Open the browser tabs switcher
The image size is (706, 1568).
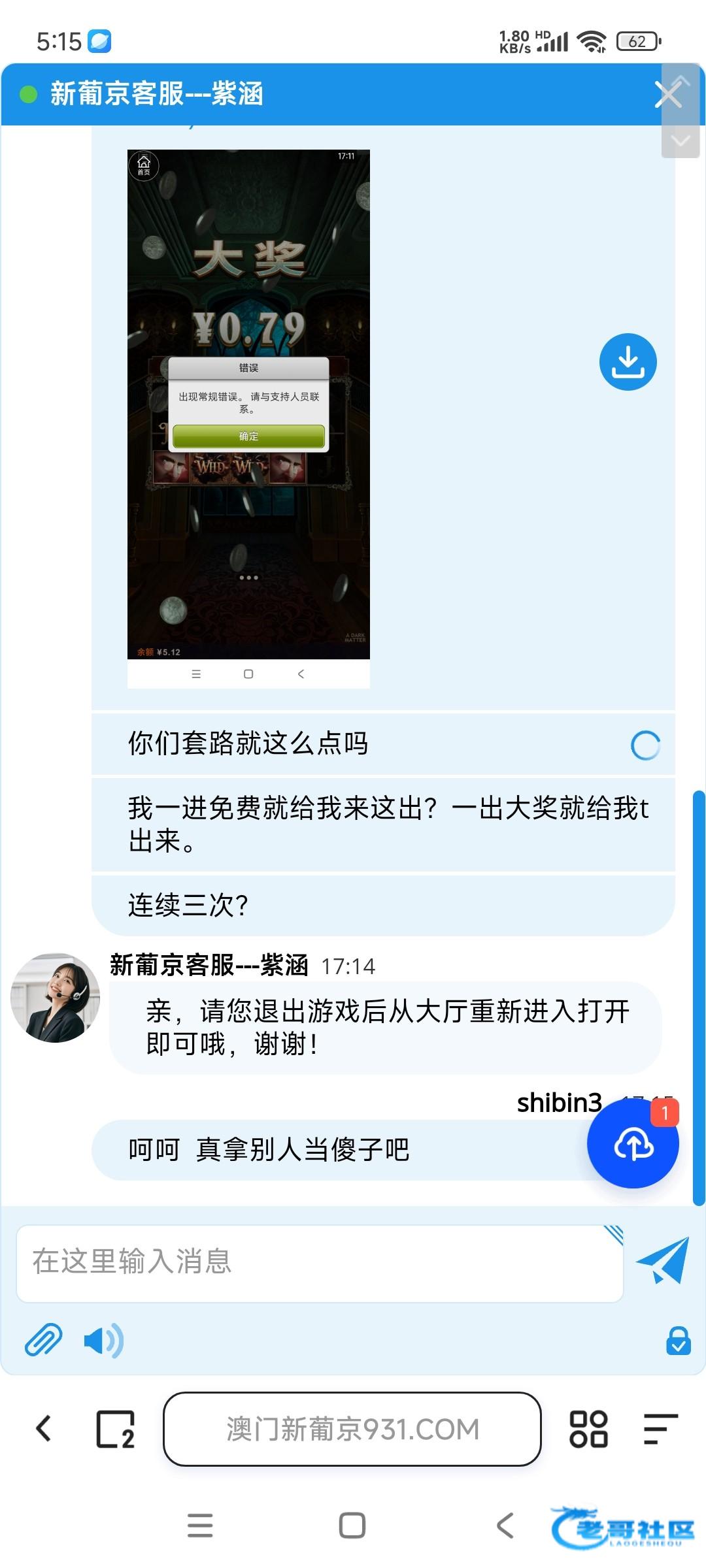[x=115, y=1429]
